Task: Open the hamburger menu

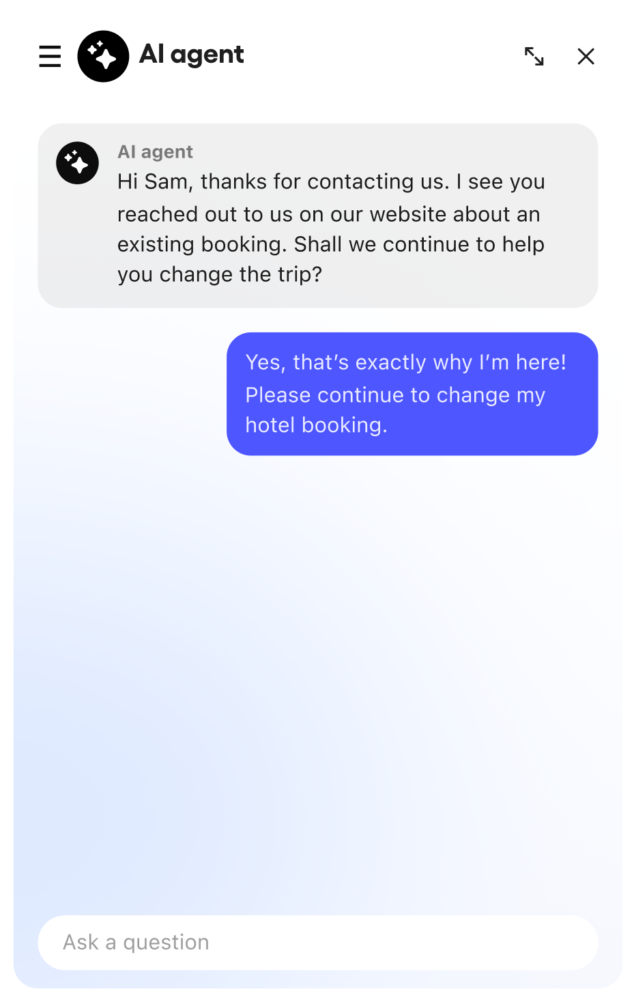Action: [50, 56]
